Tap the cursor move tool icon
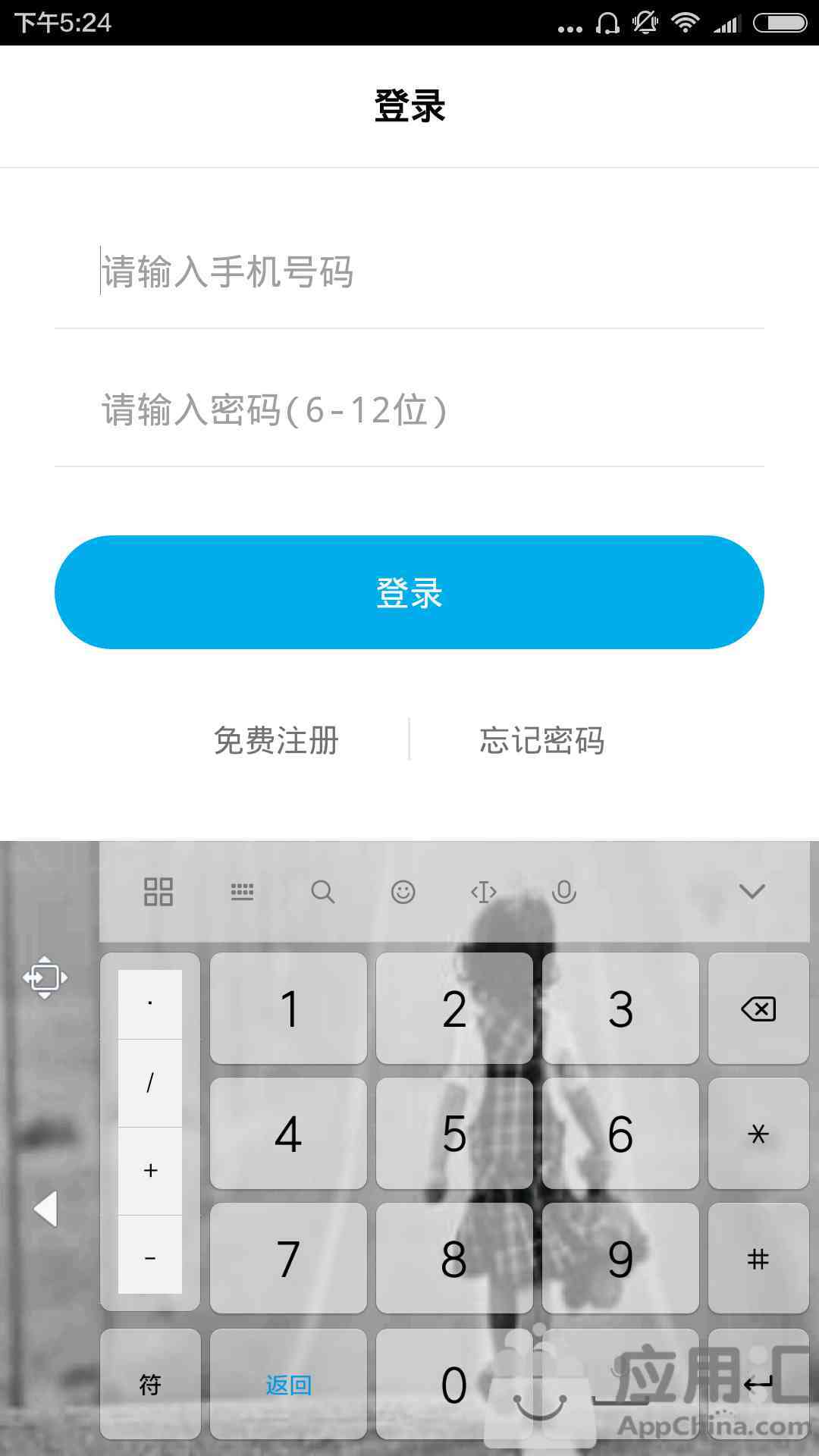The height and width of the screenshot is (1456, 819). 483,892
